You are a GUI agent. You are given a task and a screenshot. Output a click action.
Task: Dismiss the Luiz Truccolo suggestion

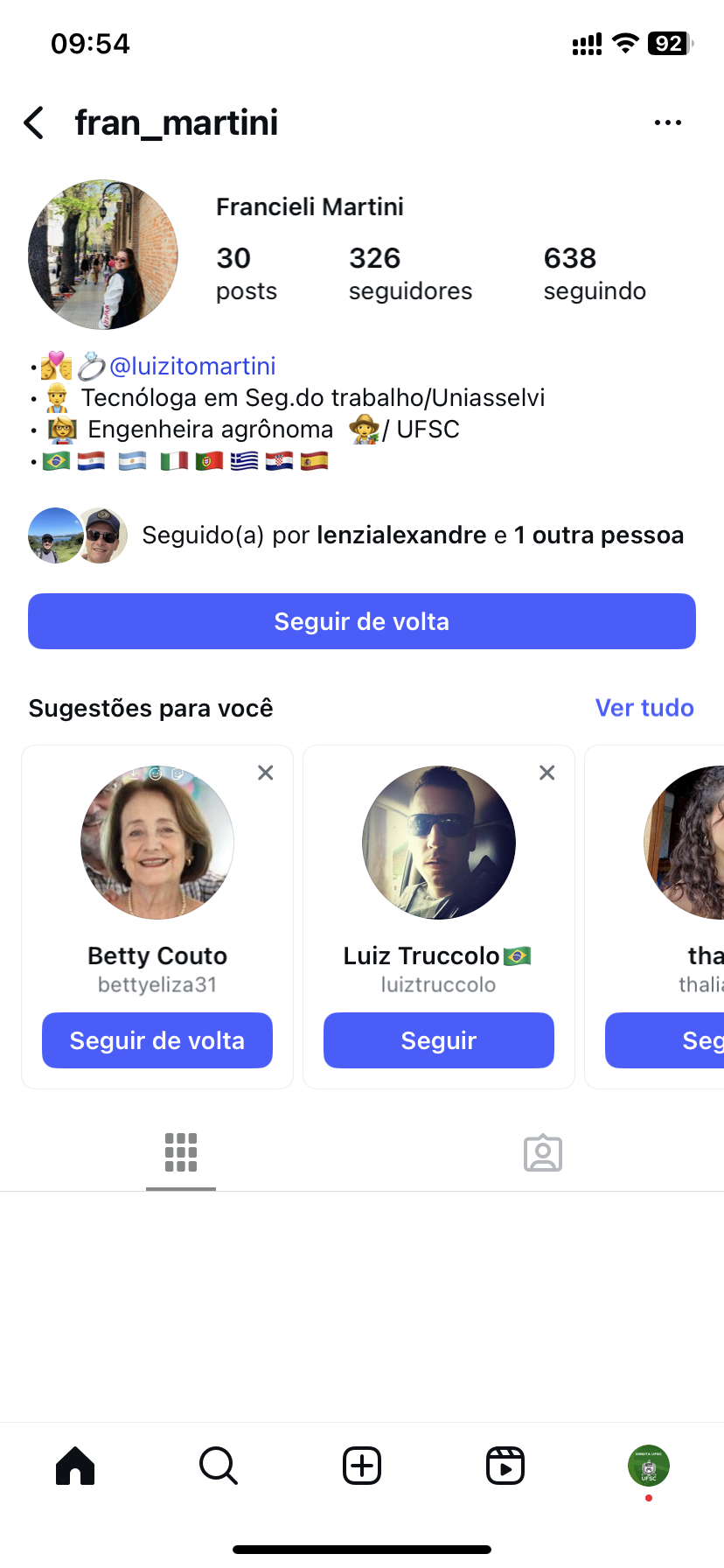pyautogui.click(x=547, y=773)
